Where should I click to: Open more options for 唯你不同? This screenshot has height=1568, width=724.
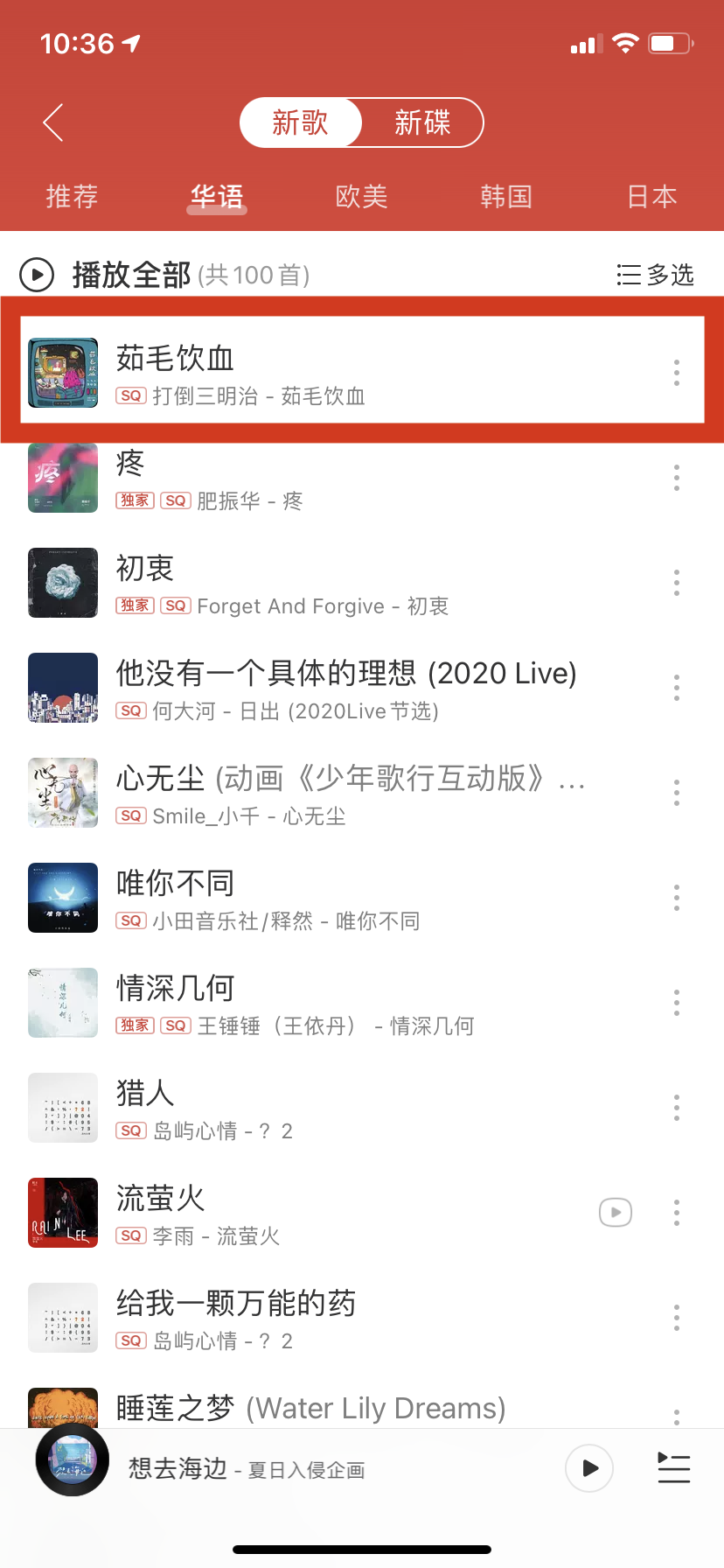(x=676, y=898)
